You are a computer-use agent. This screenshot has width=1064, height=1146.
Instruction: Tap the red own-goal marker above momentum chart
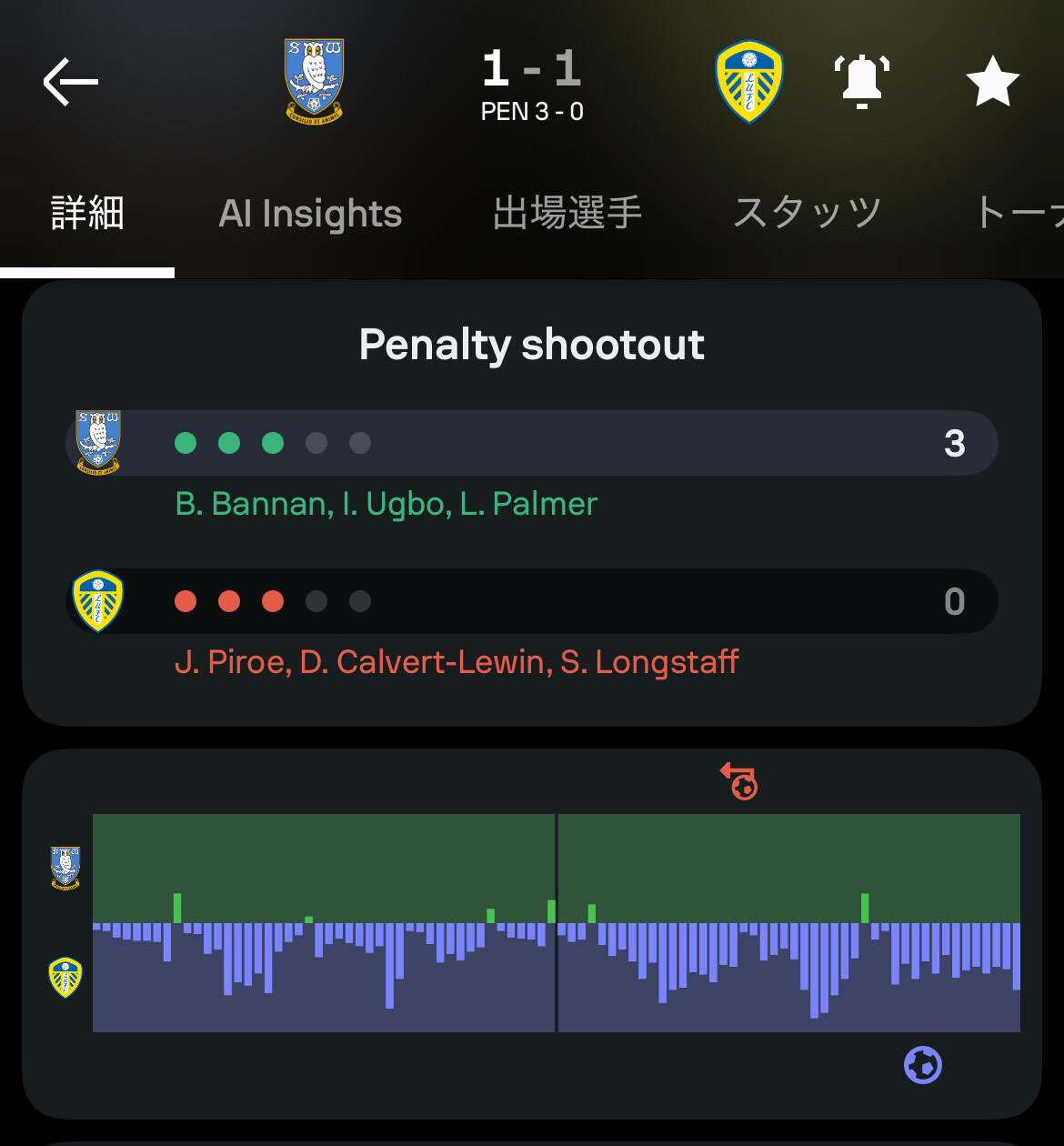coord(740,781)
